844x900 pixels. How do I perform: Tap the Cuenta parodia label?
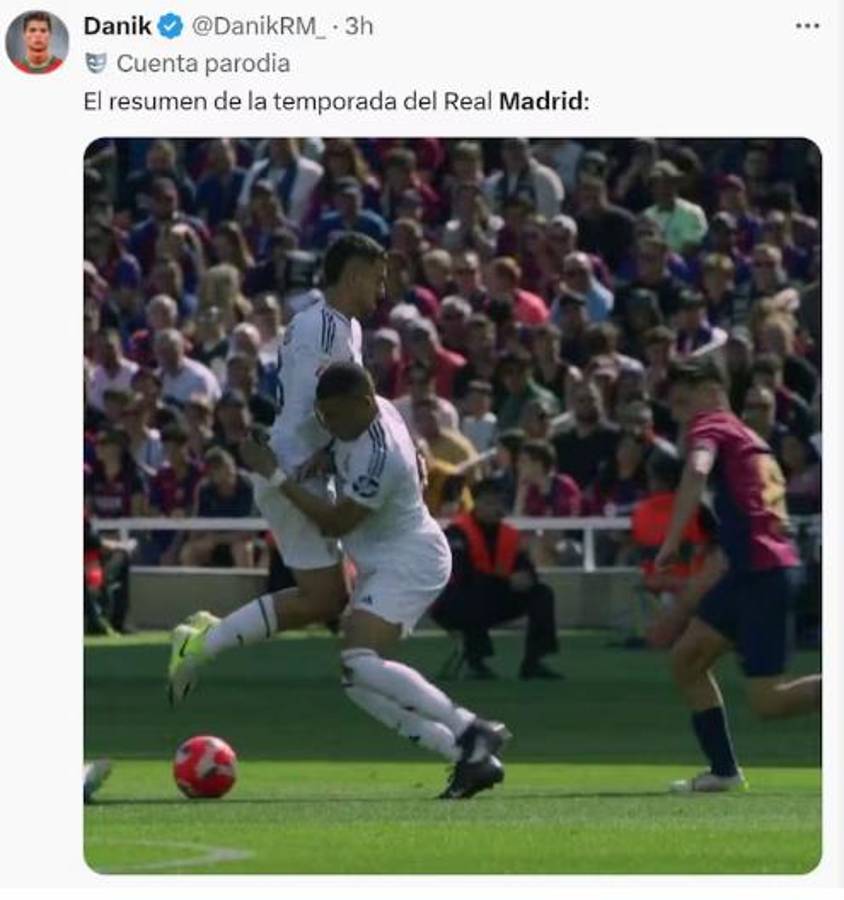202,63
